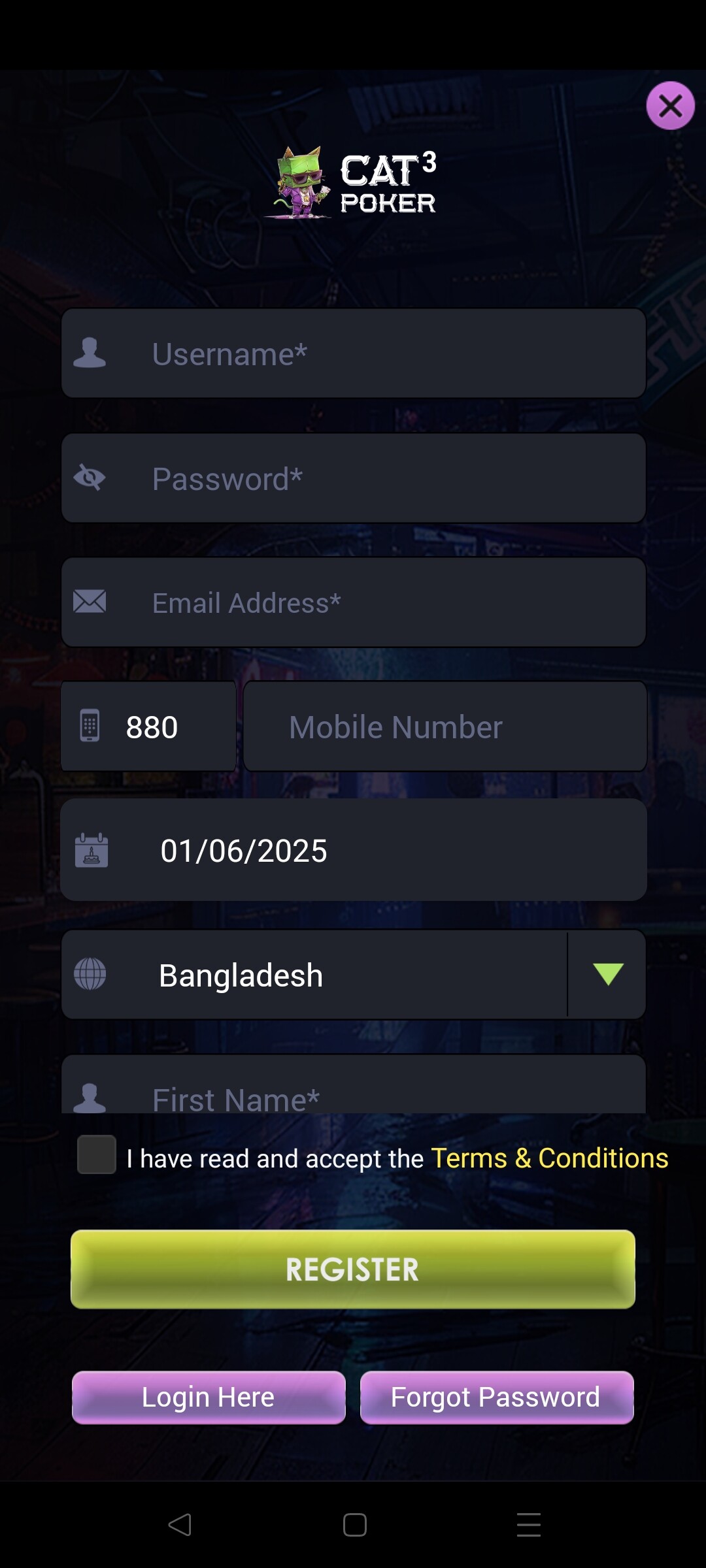Submit with the REGISTER button
706x1568 pixels.
pos(353,1269)
